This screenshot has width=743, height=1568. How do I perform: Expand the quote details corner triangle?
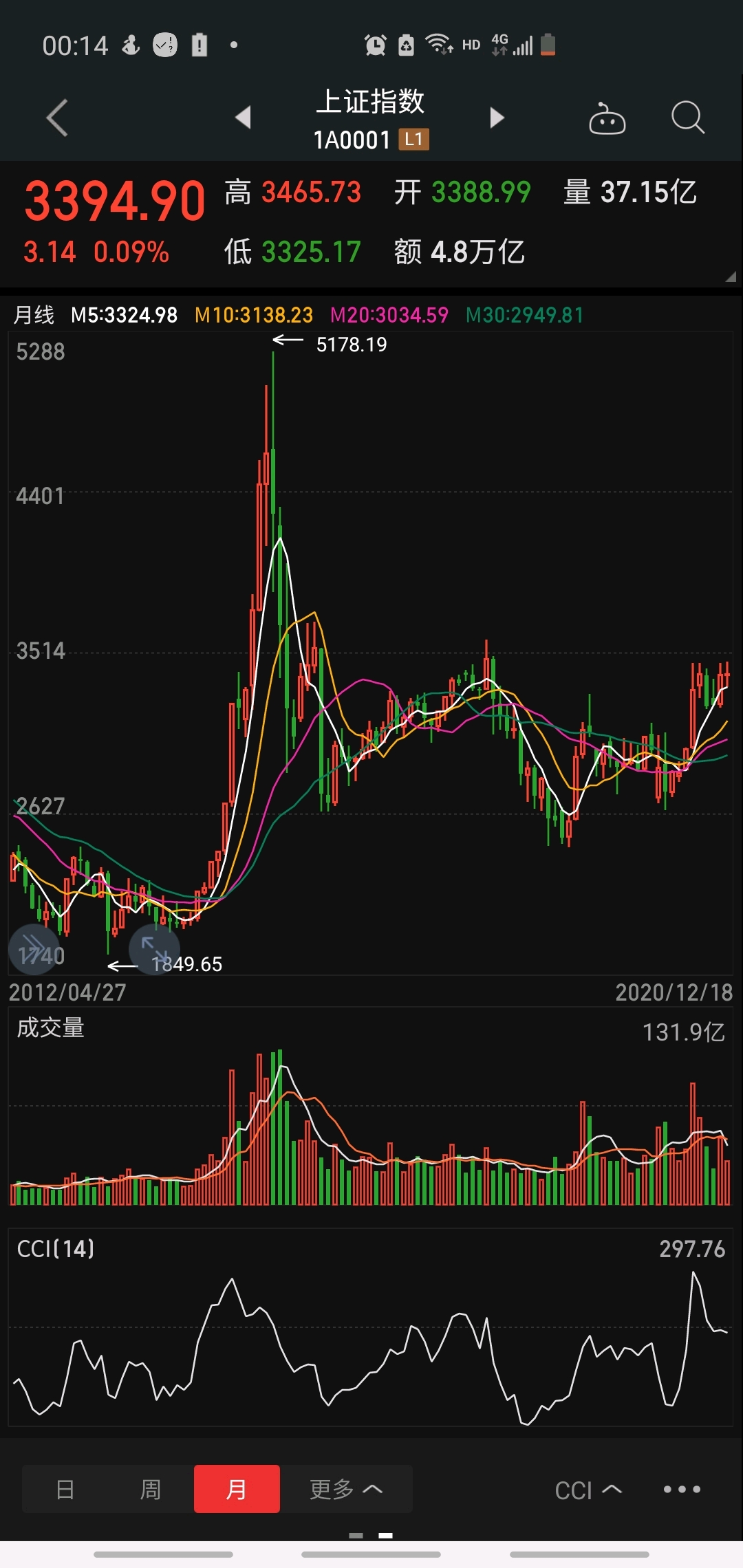[x=730, y=276]
